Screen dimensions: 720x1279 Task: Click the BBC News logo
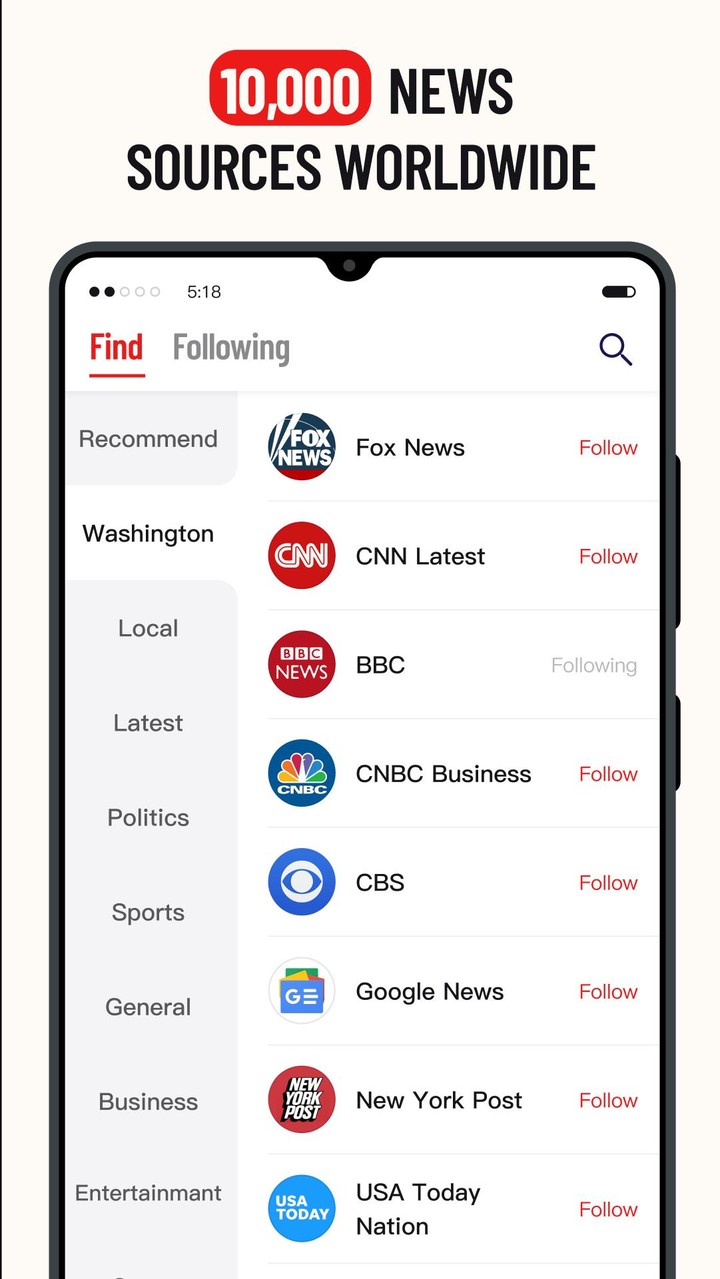(x=302, y=664)
